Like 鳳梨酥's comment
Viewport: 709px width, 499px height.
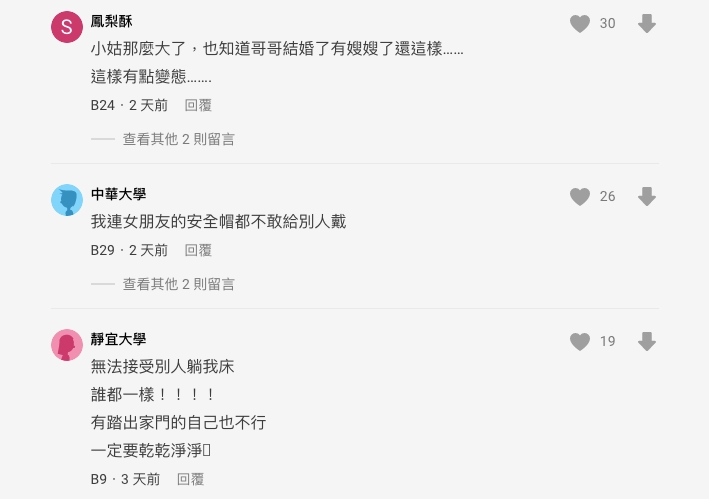[580, 24]
